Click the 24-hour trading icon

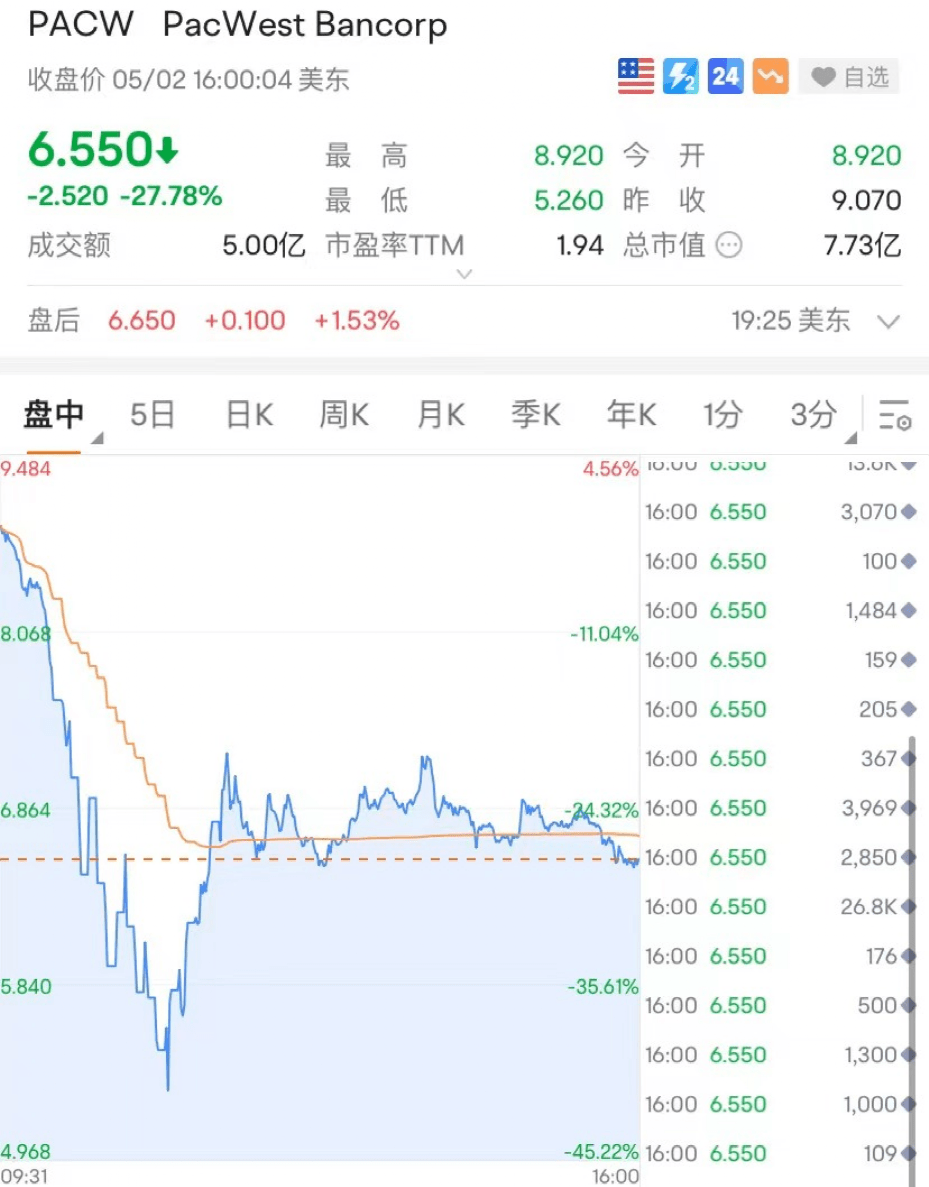[x=724, y=76]
